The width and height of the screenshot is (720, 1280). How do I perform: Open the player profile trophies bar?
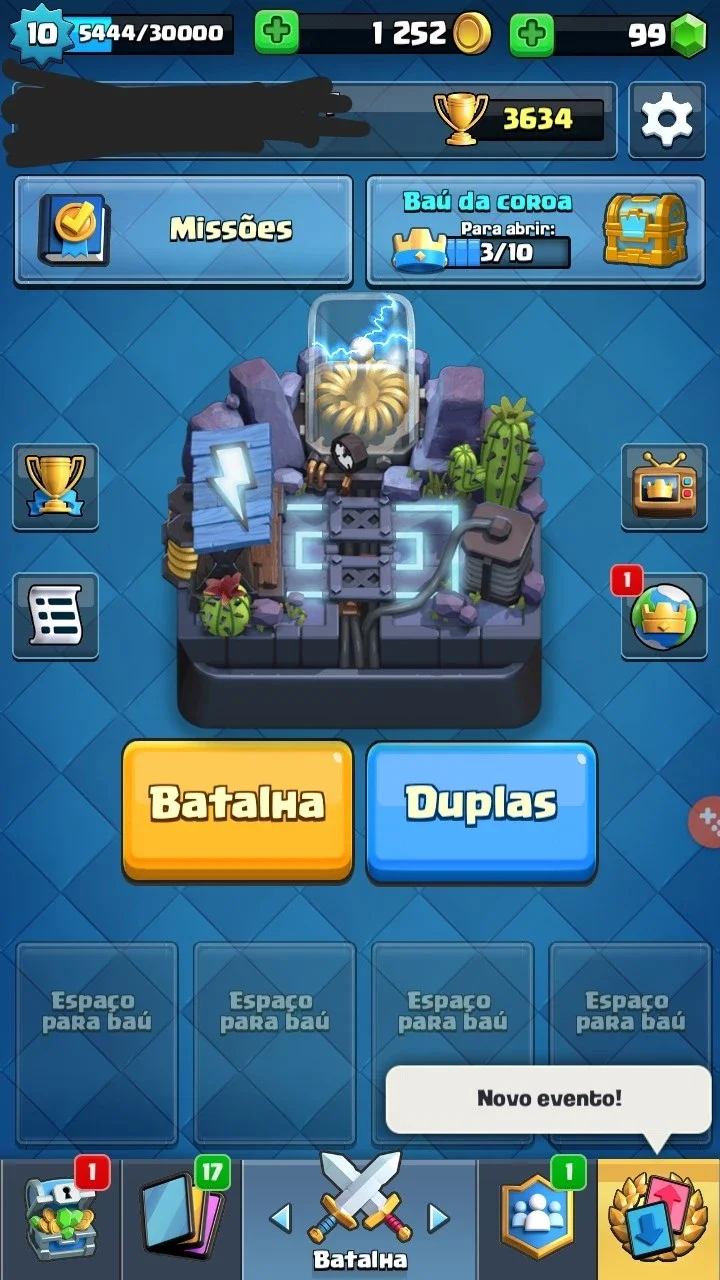point(314,120)
